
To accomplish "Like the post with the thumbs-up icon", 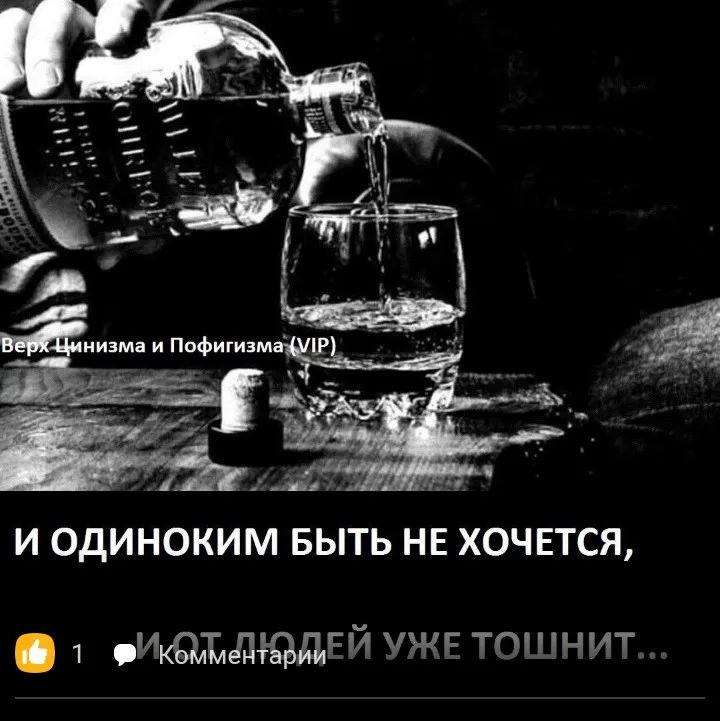I will coord(35,653).
